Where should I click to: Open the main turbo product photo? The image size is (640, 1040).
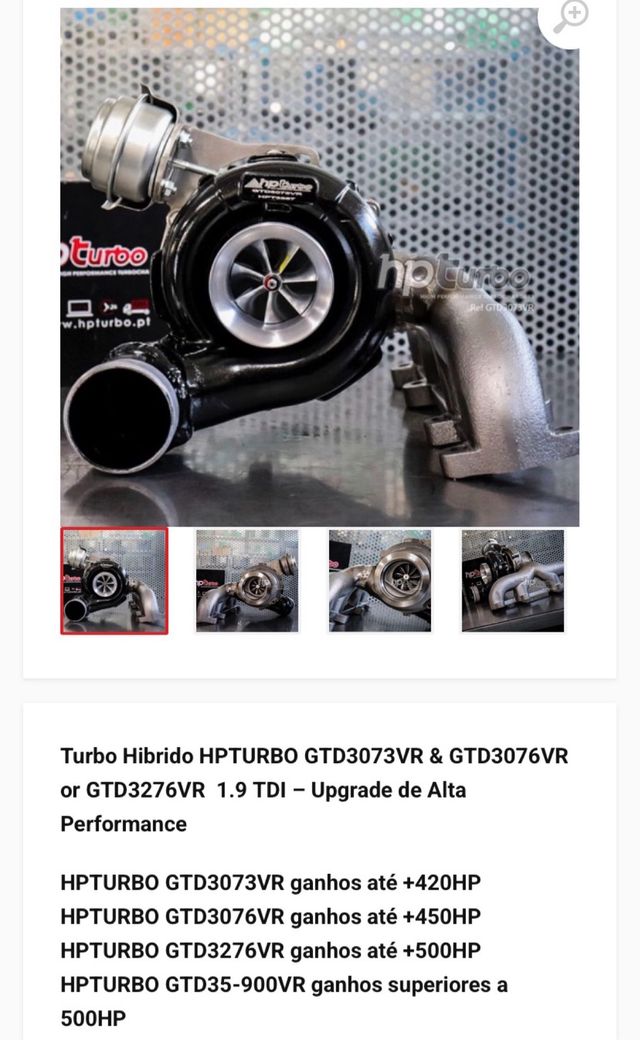click(319, 267)
